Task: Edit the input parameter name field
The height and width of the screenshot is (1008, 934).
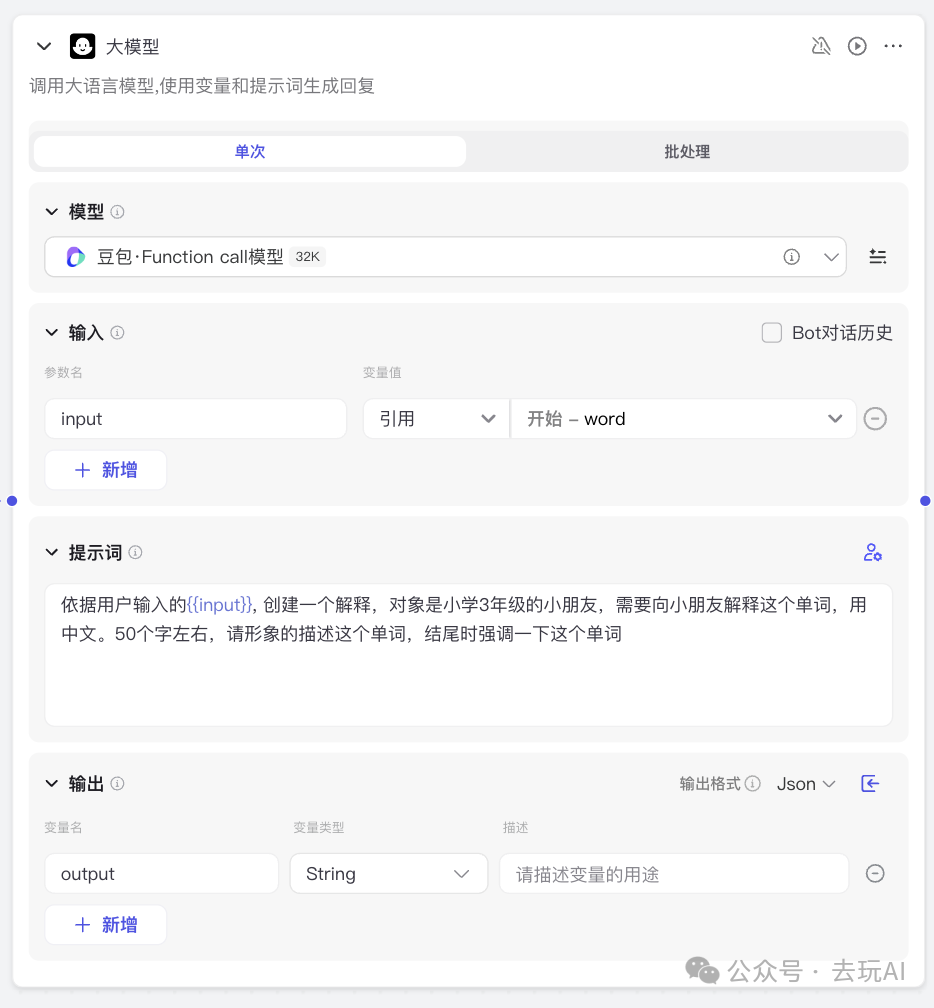Action: click(195, 419)
